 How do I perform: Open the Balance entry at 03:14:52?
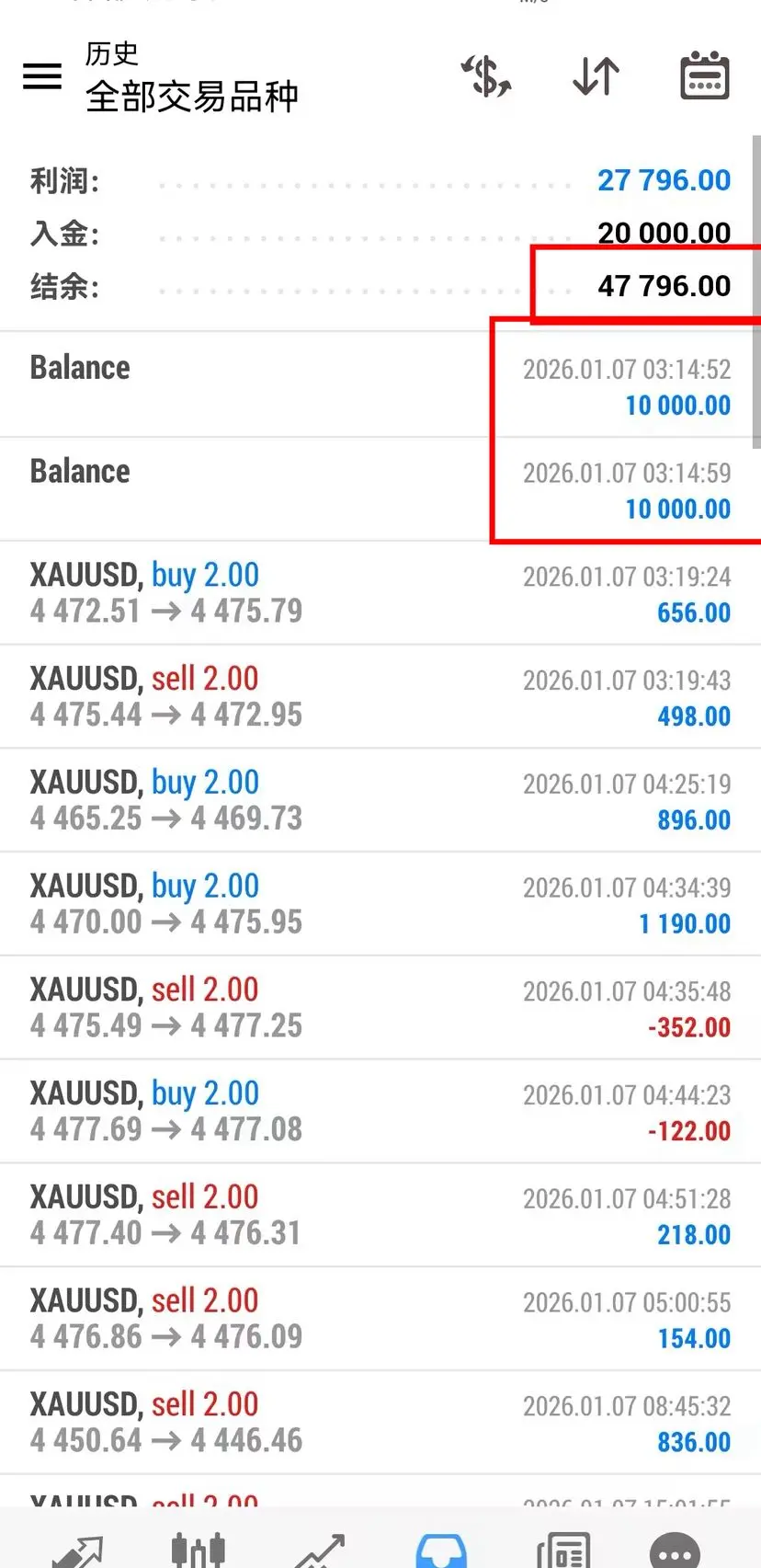pos(380,385)
